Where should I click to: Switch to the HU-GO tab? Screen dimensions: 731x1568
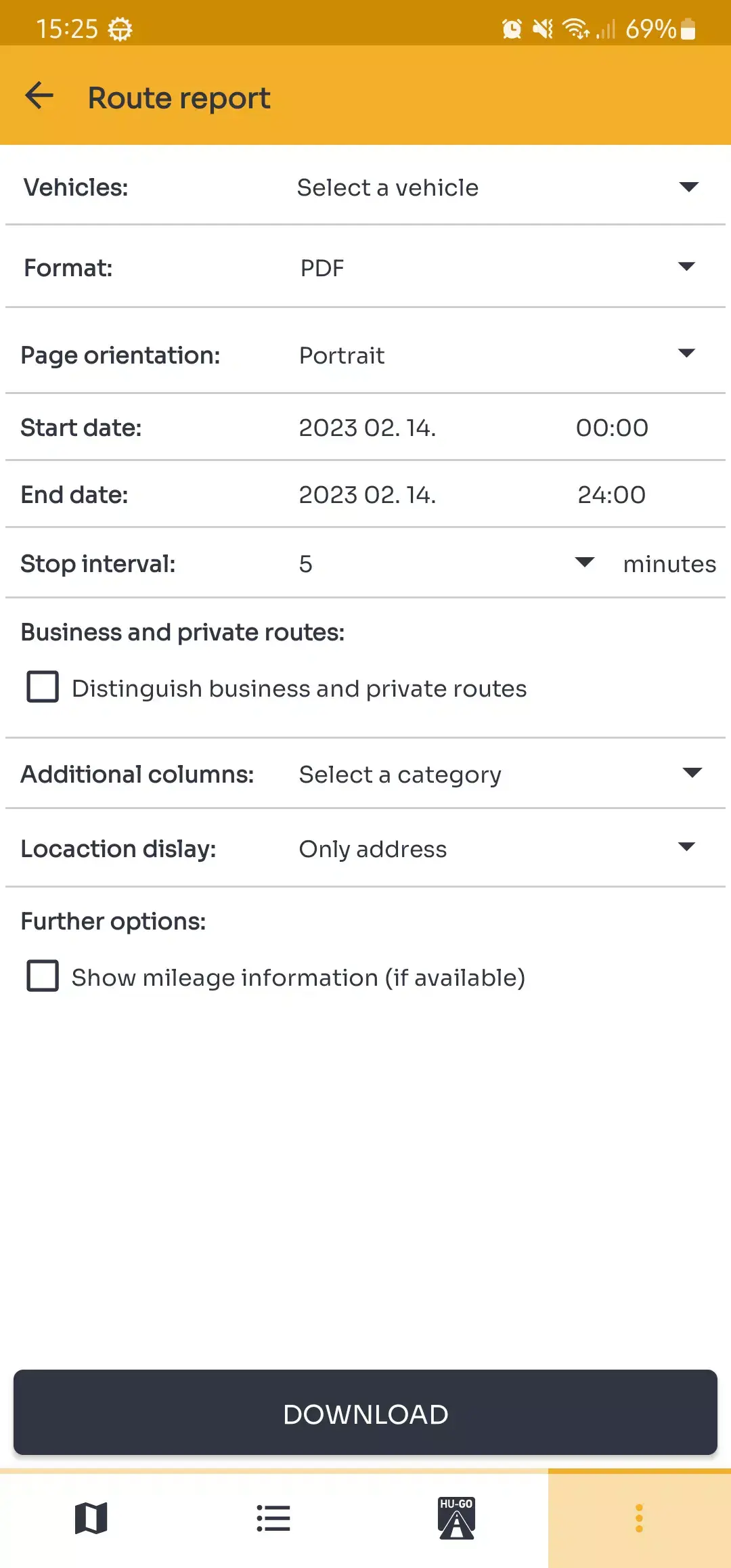(457, 1517)
